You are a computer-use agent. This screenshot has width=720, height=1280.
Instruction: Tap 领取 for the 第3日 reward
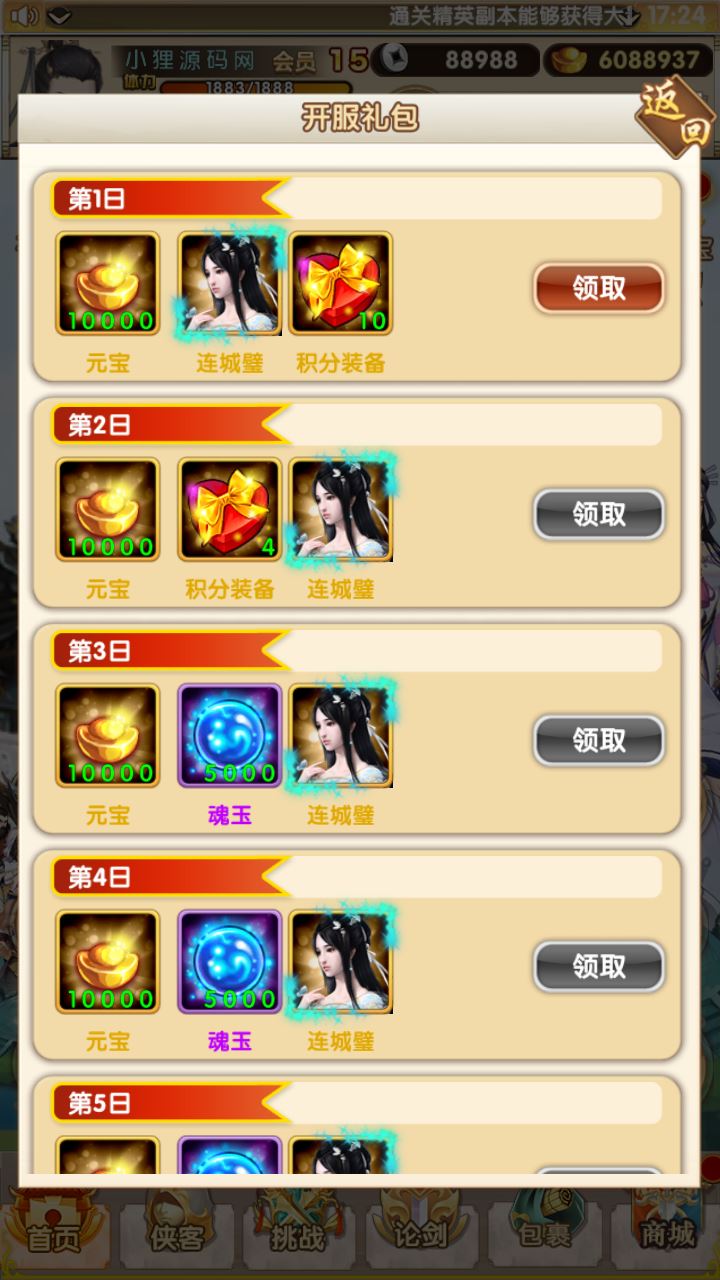click(x=598, y=740)
